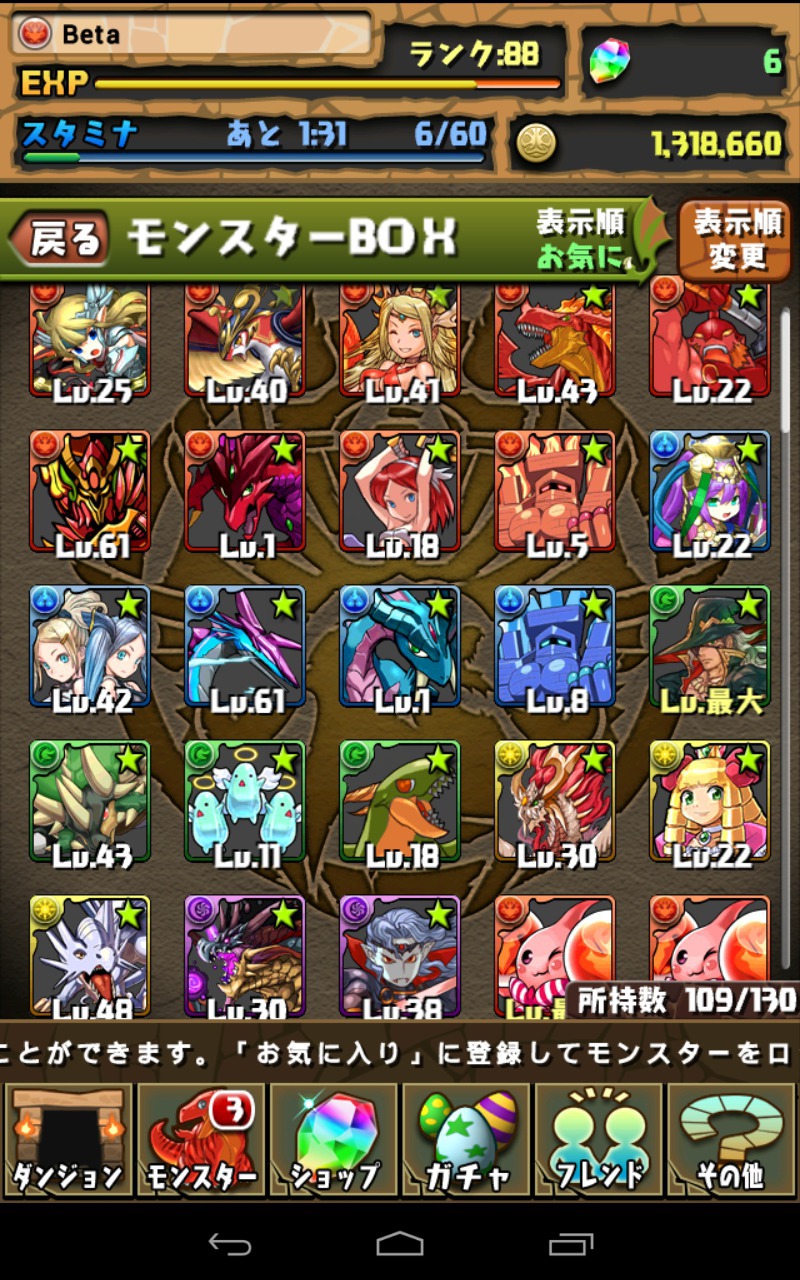
Task: Open the ガチャ tab
Action: tap(467, 1140)
